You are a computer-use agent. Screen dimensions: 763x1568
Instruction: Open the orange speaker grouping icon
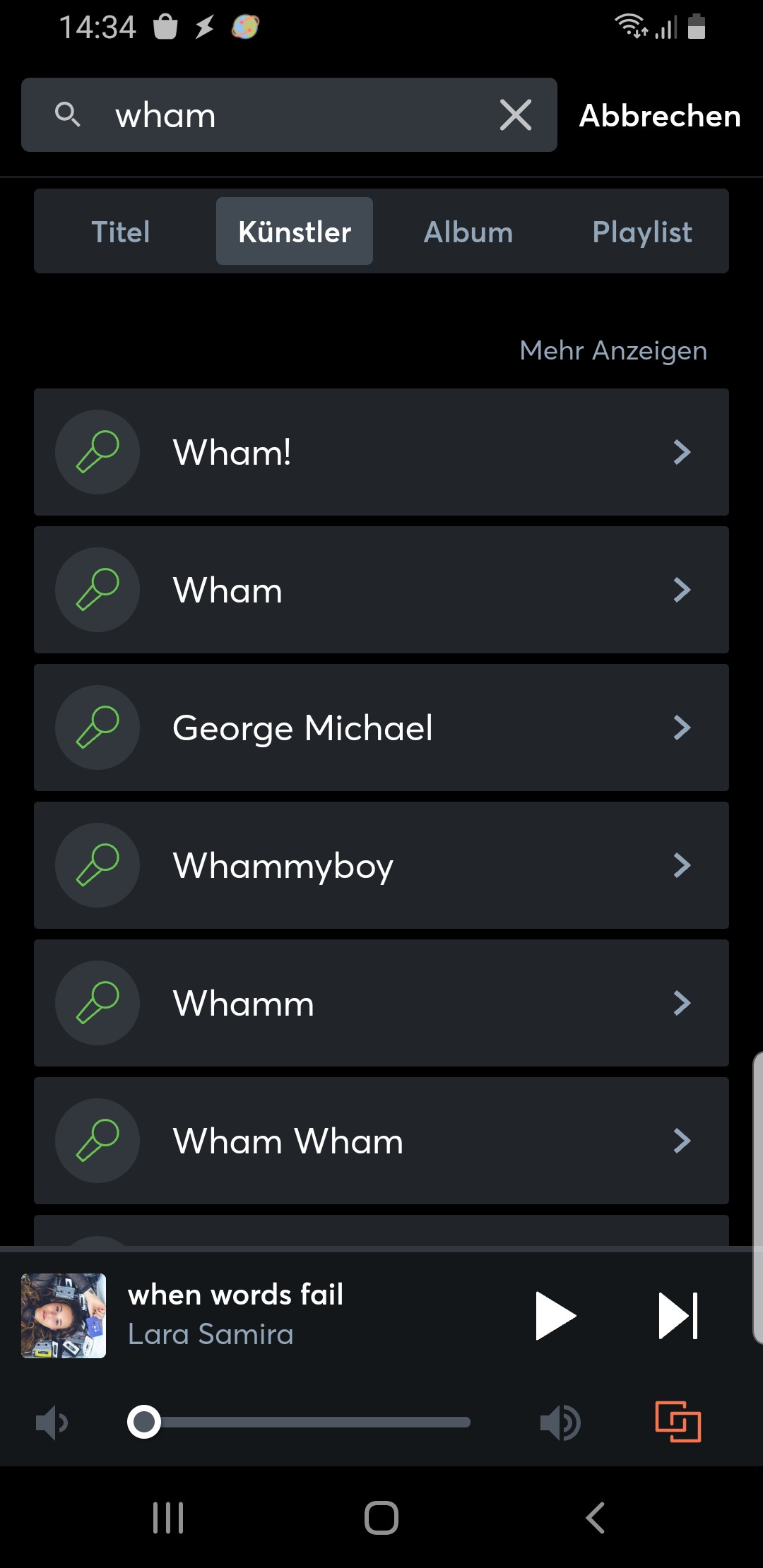tap(678, 1421)
